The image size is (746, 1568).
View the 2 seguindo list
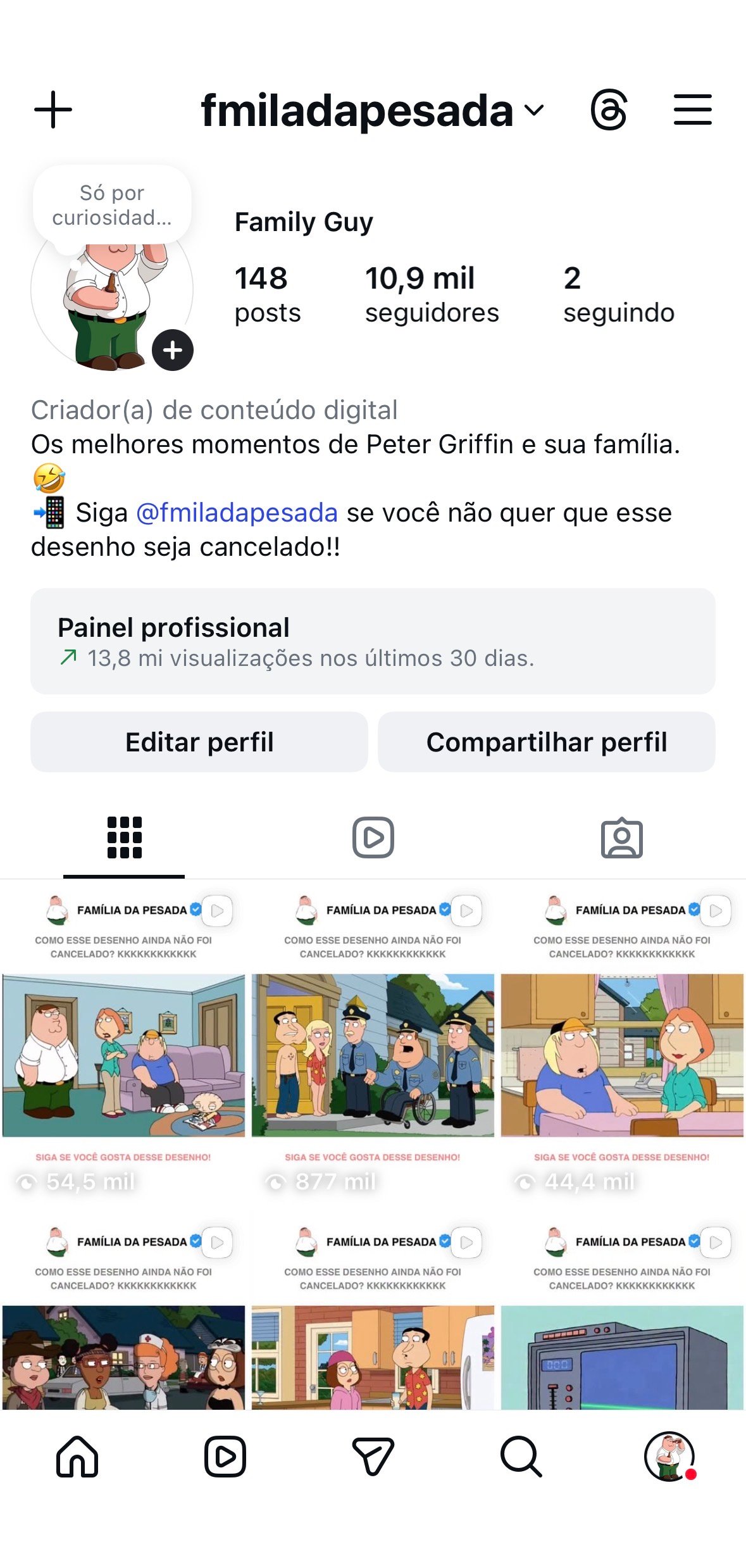(618, 294)
